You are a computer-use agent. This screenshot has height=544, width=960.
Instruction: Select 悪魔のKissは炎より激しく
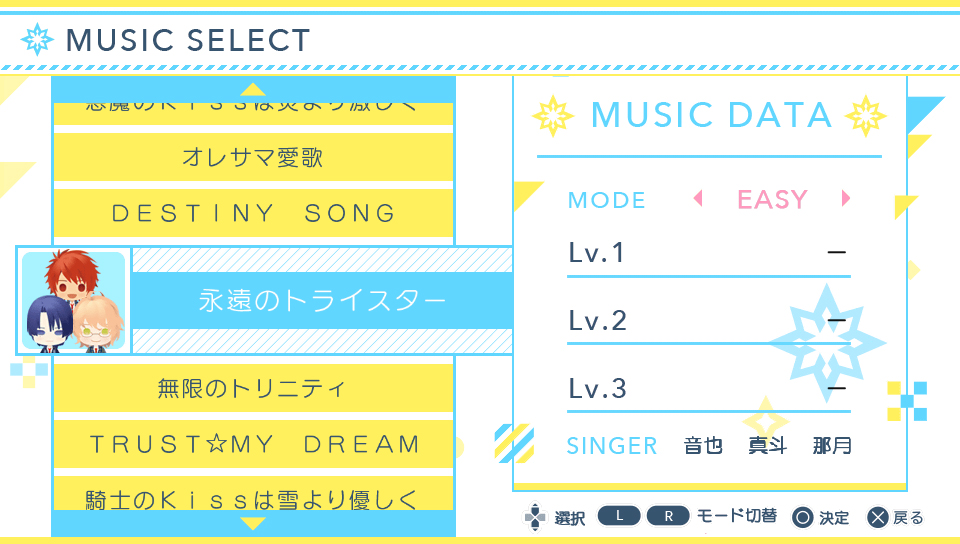[253, 108]
